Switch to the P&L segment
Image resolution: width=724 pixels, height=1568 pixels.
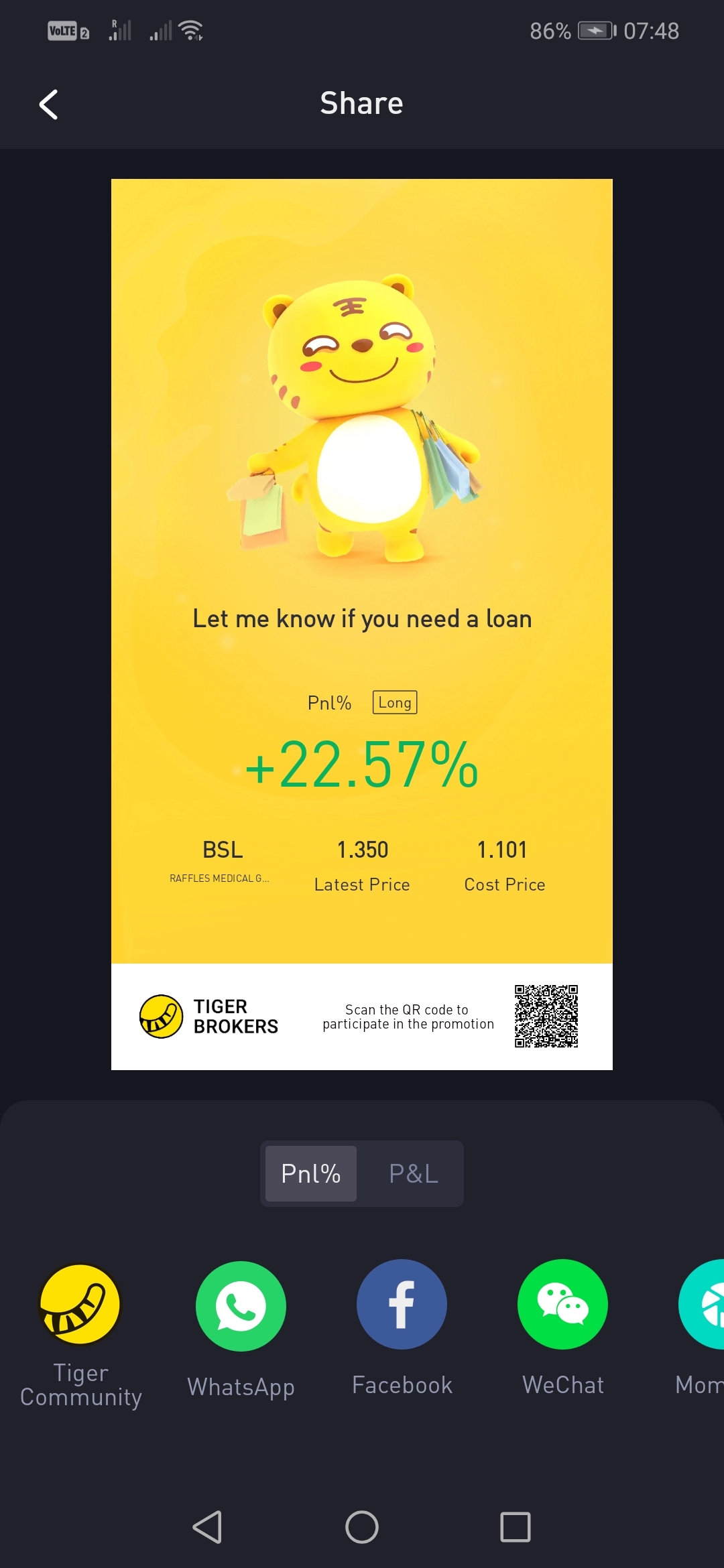click(x=413, y=1173)
